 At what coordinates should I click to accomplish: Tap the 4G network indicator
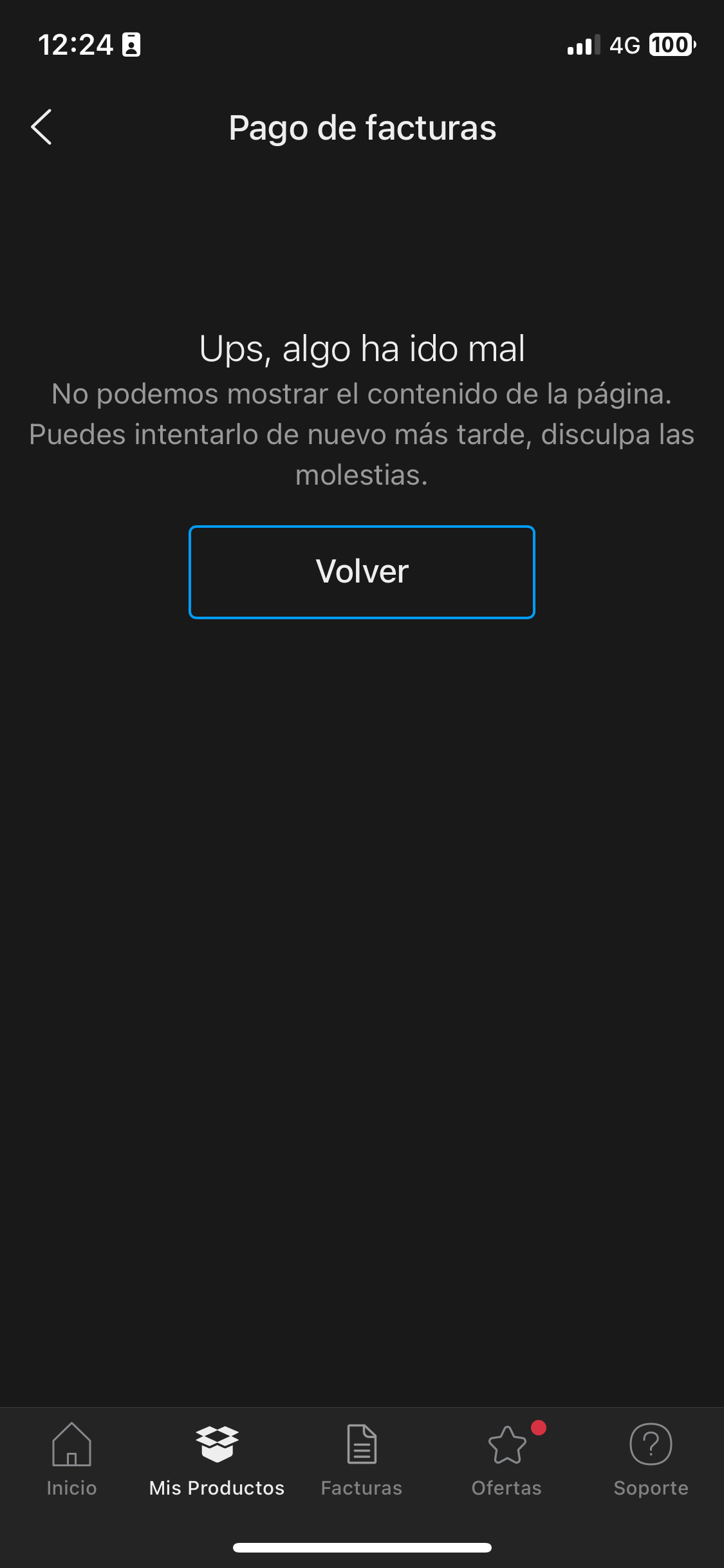626,44
